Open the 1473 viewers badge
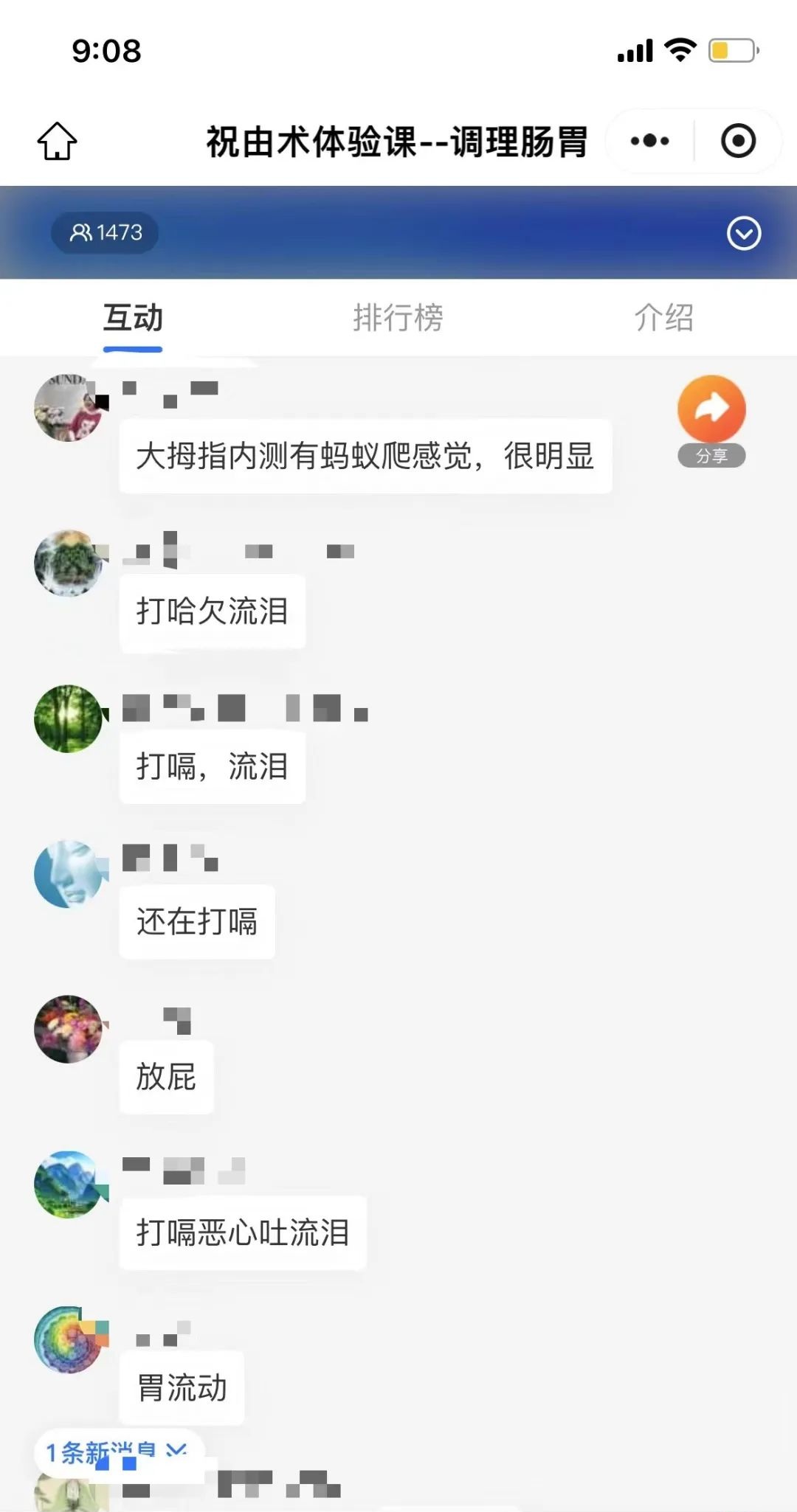 105,233
